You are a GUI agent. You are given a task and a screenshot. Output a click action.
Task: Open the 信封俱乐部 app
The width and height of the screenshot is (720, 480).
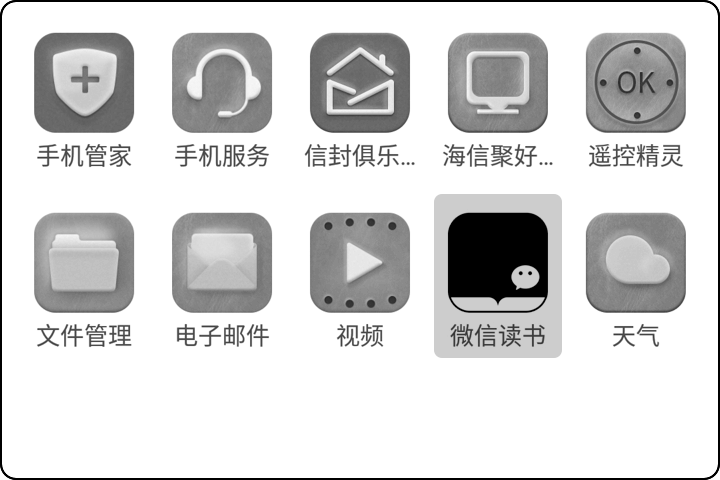coord(360,83)
